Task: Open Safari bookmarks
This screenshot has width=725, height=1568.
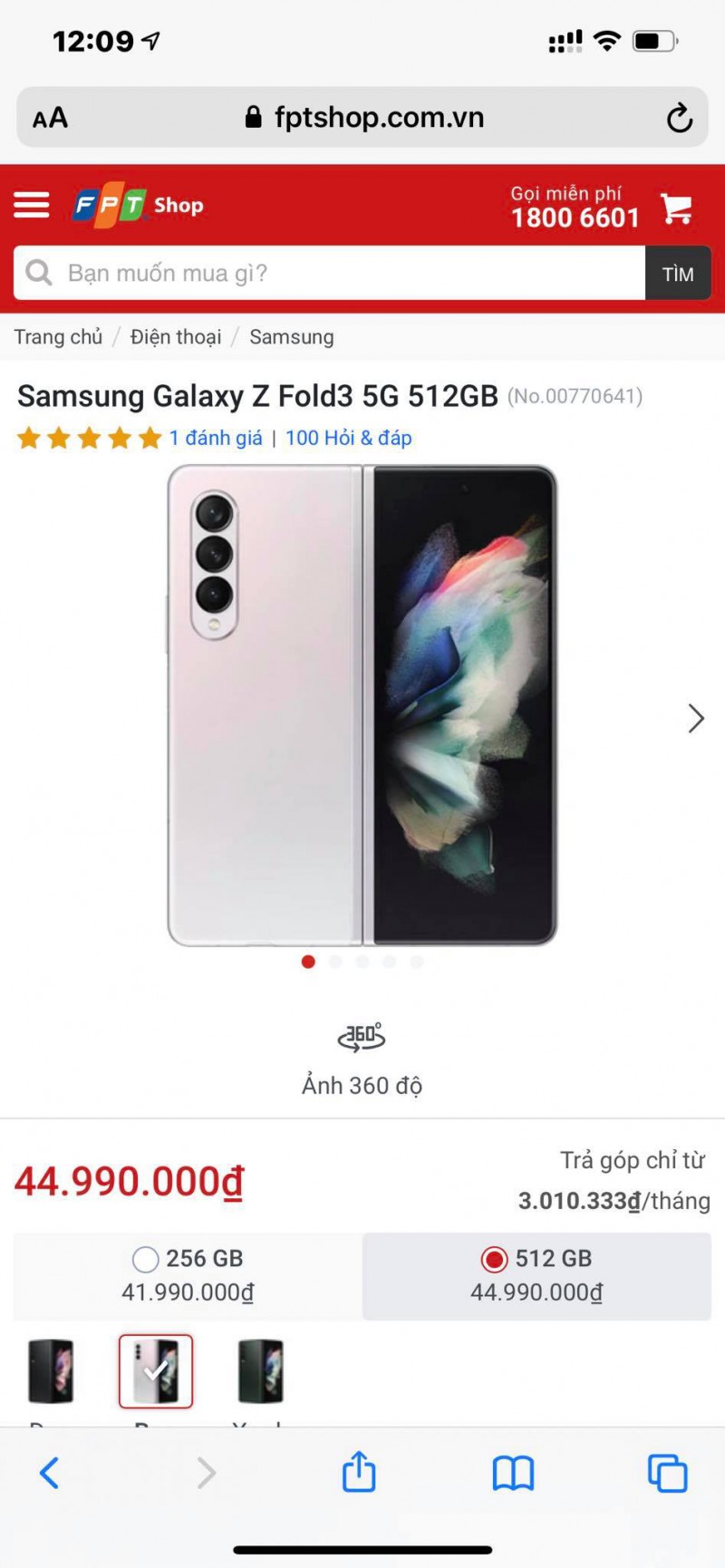Action: coord(513,1473)
